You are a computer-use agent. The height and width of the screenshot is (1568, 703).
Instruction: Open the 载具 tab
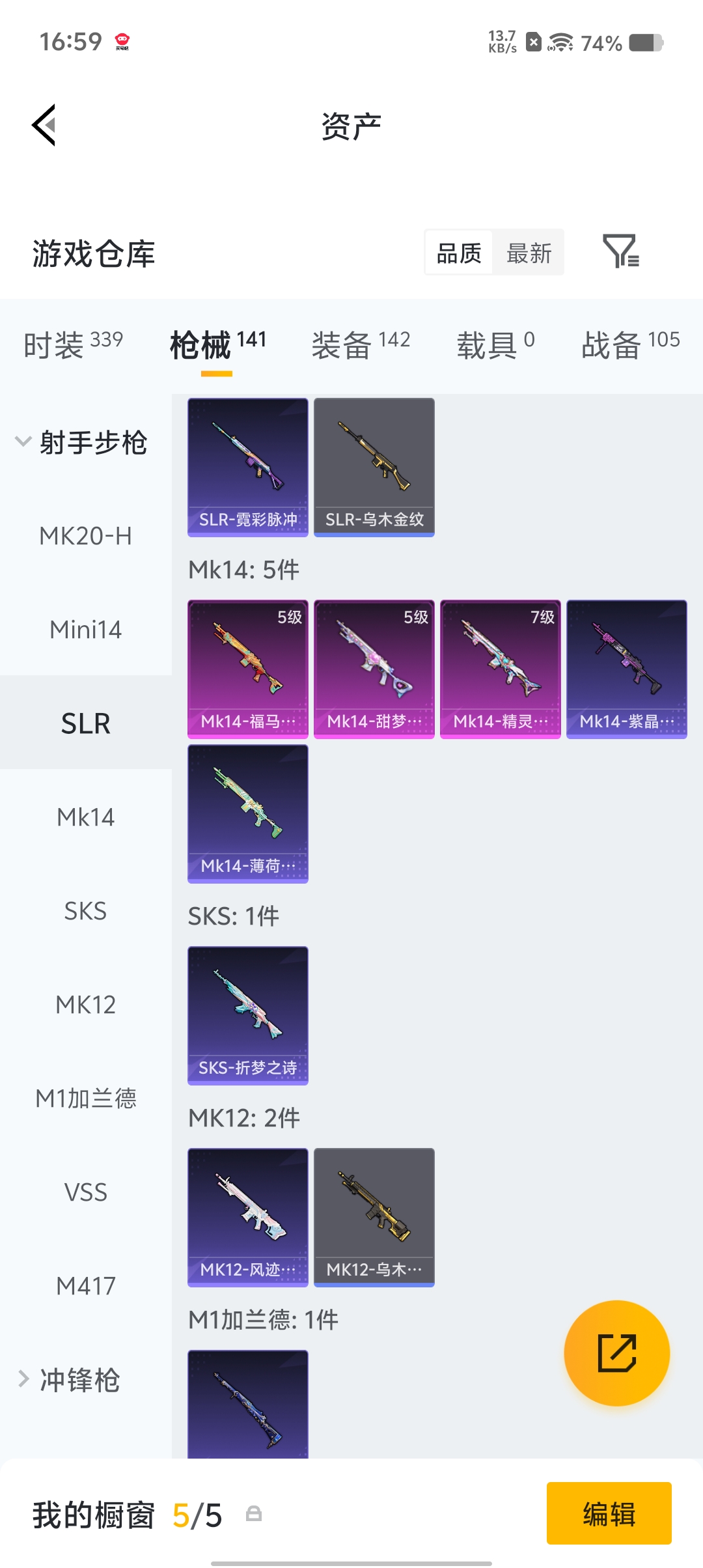(495, 343)
